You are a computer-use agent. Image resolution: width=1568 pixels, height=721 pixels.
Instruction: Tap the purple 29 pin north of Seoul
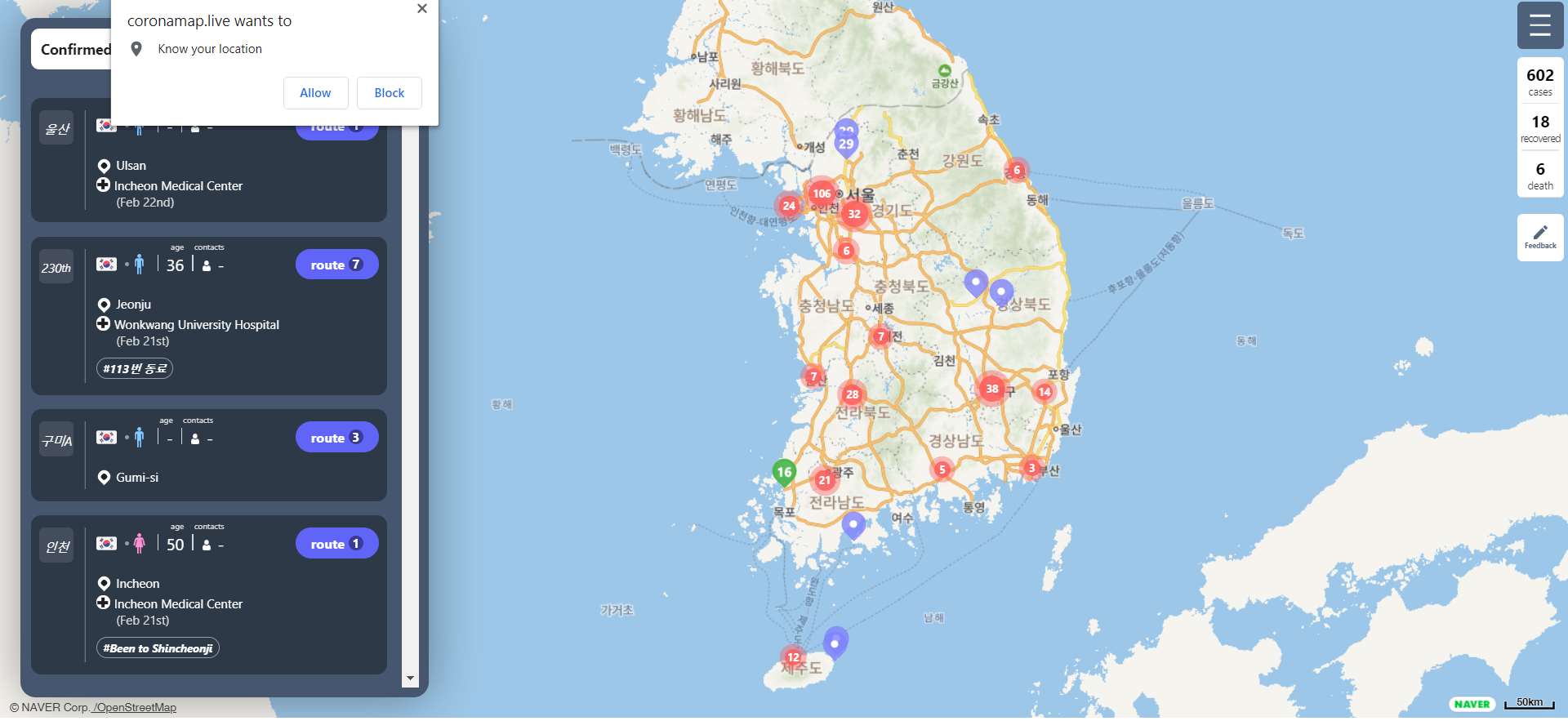(x=846, y=144)
